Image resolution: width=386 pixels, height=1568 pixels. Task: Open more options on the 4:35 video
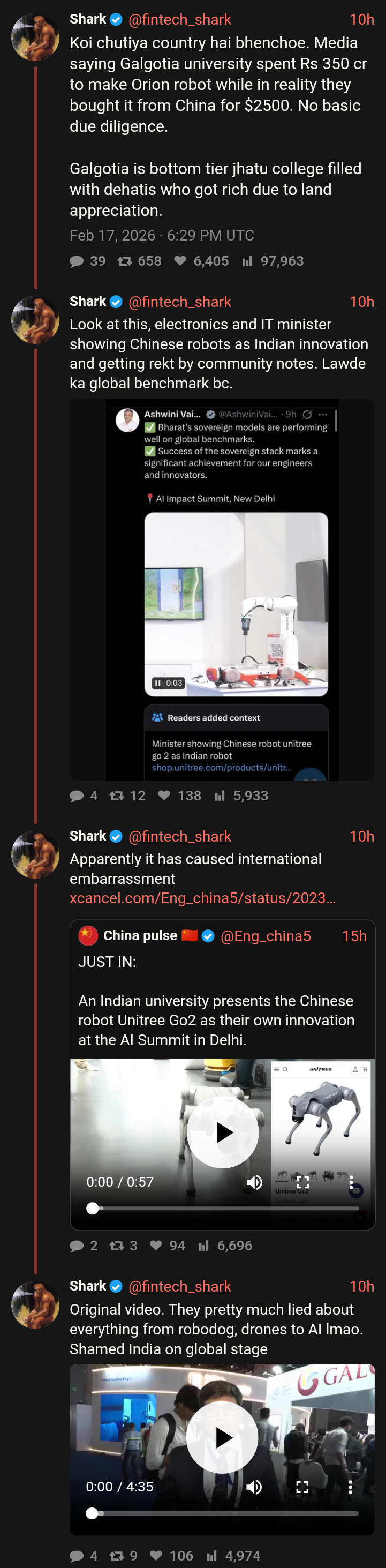[x=350, y=1487]
